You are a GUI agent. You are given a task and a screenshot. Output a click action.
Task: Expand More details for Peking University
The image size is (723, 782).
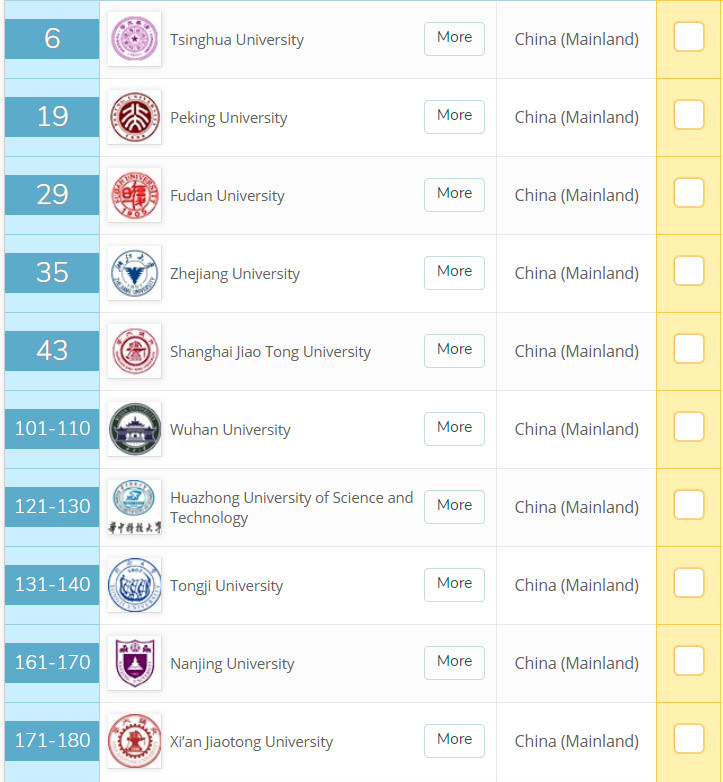[x=454, y=116]
